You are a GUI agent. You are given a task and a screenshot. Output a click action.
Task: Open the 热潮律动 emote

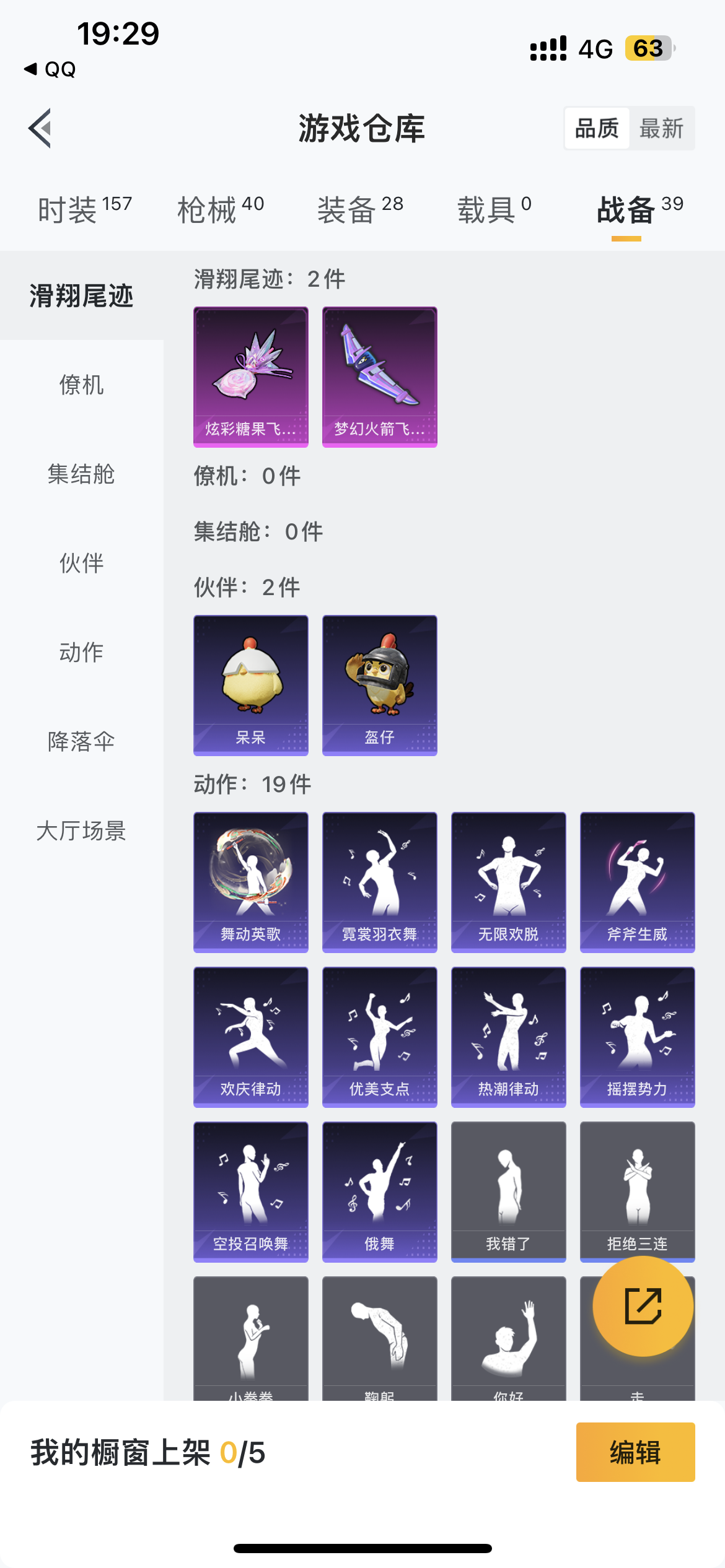508,1037
